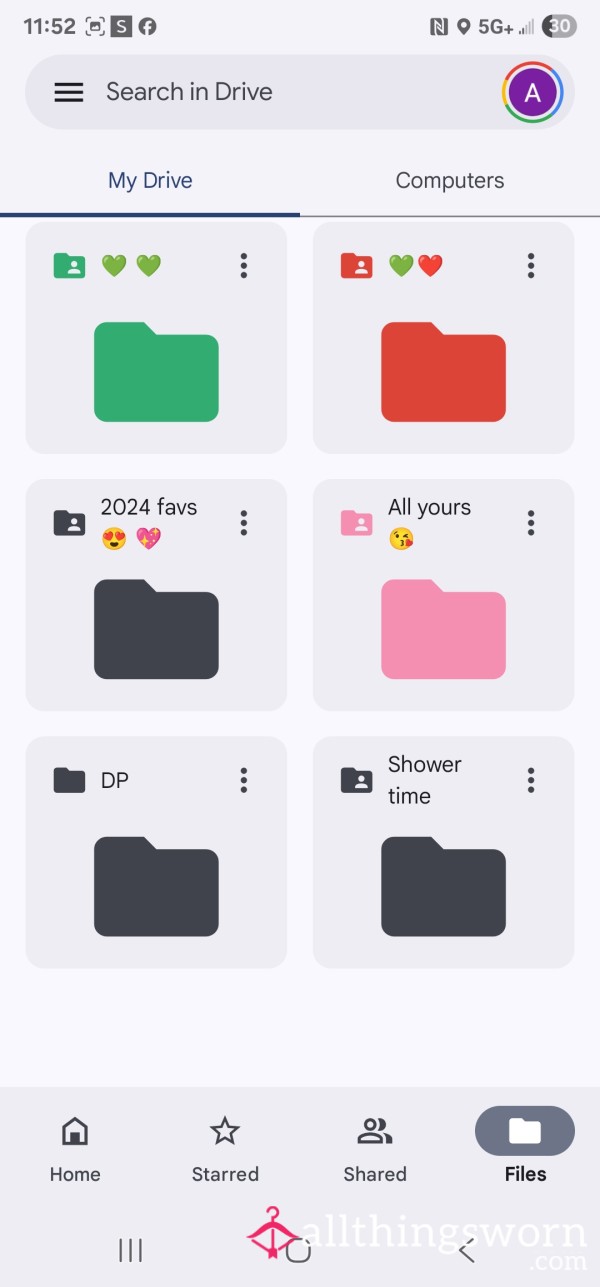Select the Files tab
The image size is (600, 1287).
(525, 1148)
